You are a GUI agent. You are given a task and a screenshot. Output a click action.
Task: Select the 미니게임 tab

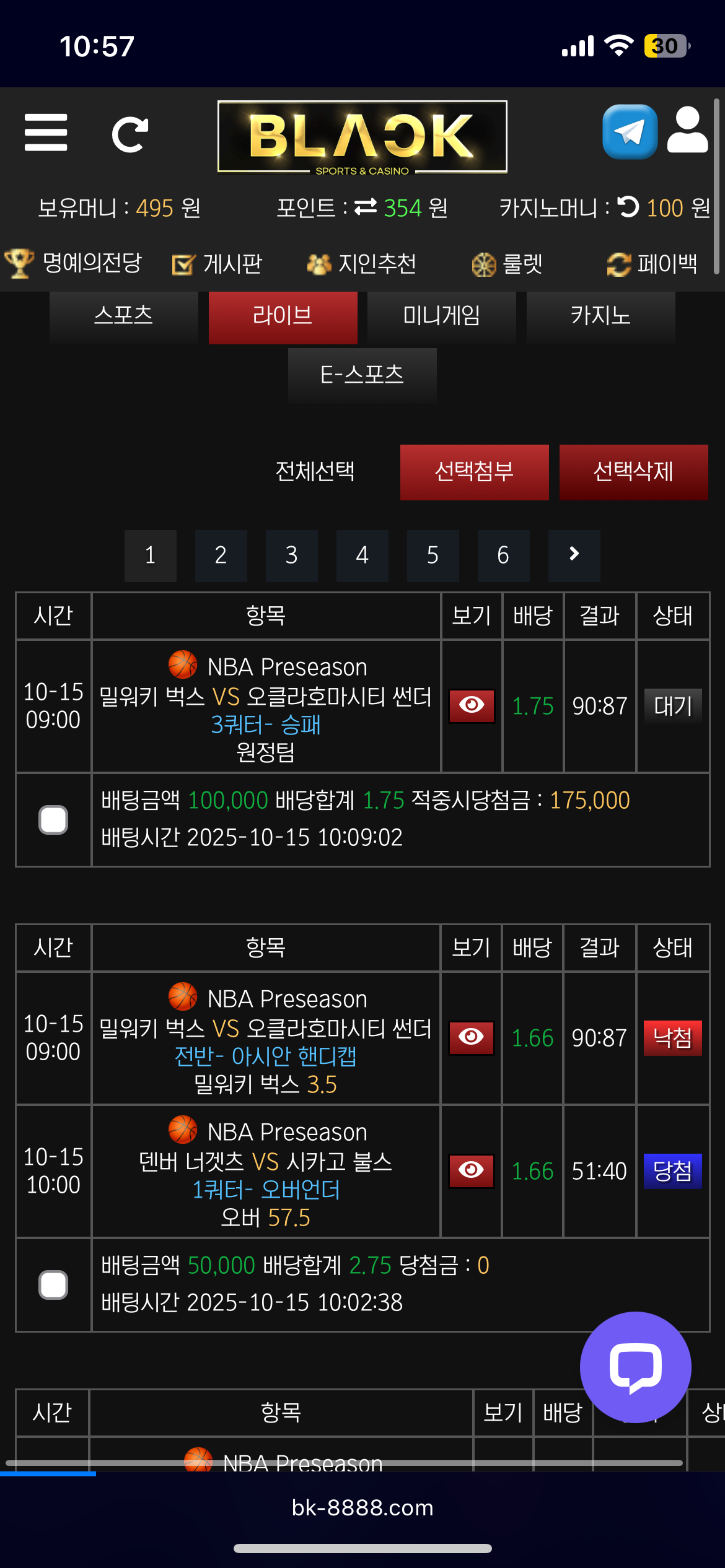[x=442, y=316]
